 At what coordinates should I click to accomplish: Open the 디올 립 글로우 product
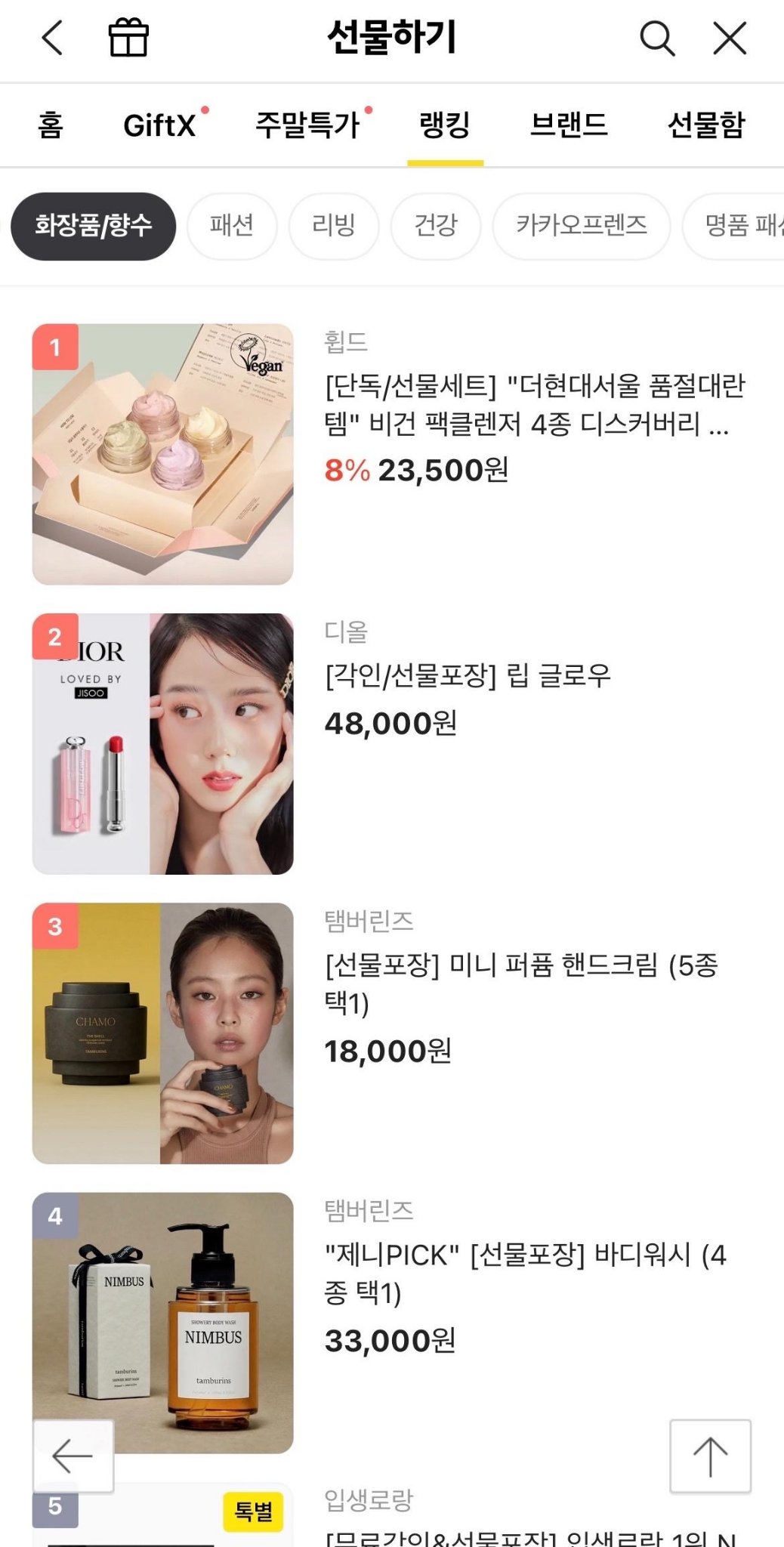(x=468, y=675)
